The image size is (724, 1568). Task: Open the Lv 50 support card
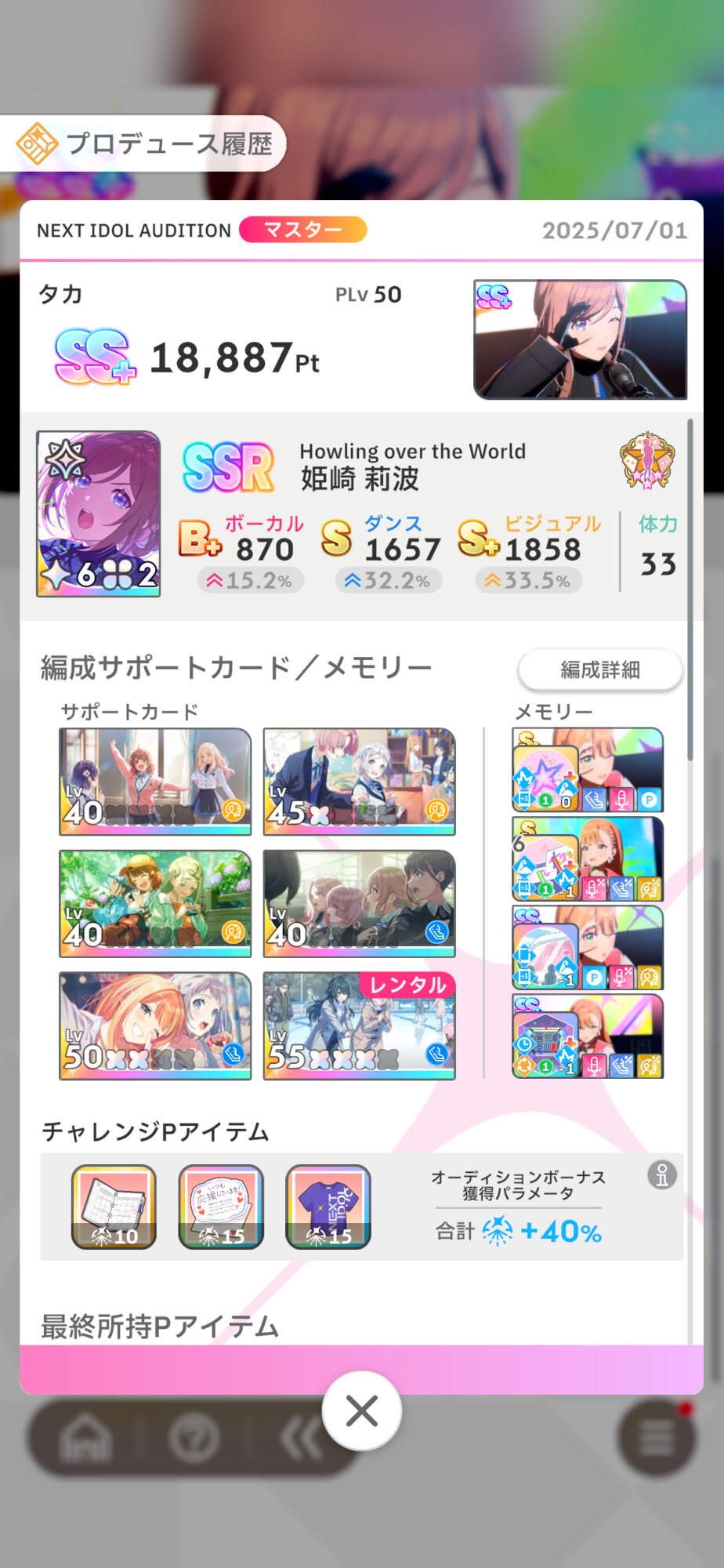(x=155, y=1026)
